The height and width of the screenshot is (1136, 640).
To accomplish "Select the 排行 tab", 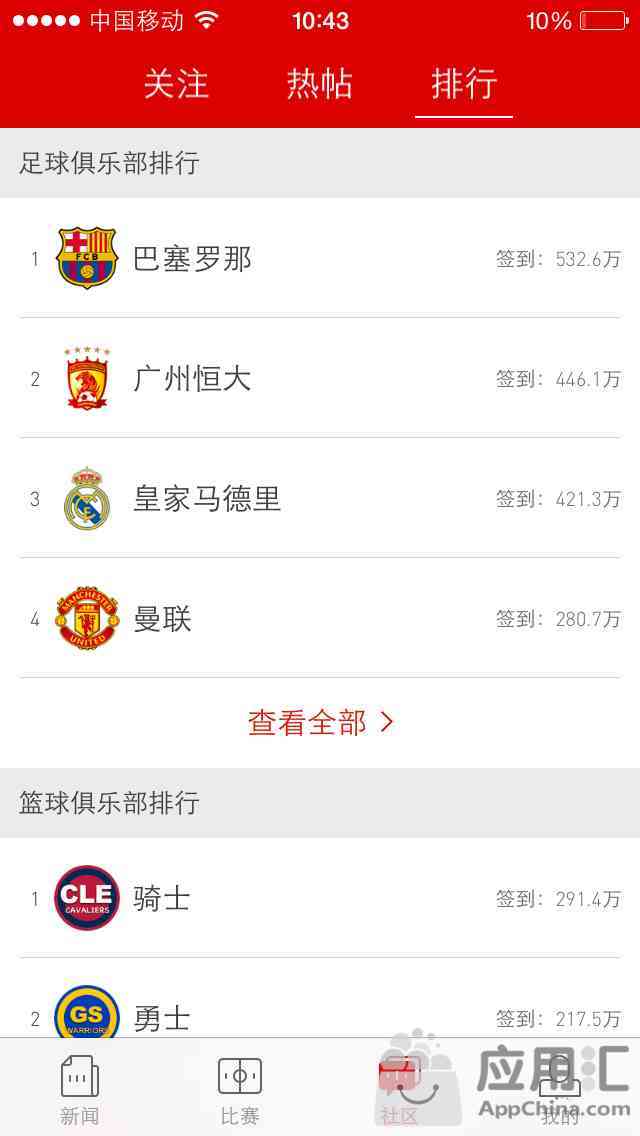I will coord(464,84).
